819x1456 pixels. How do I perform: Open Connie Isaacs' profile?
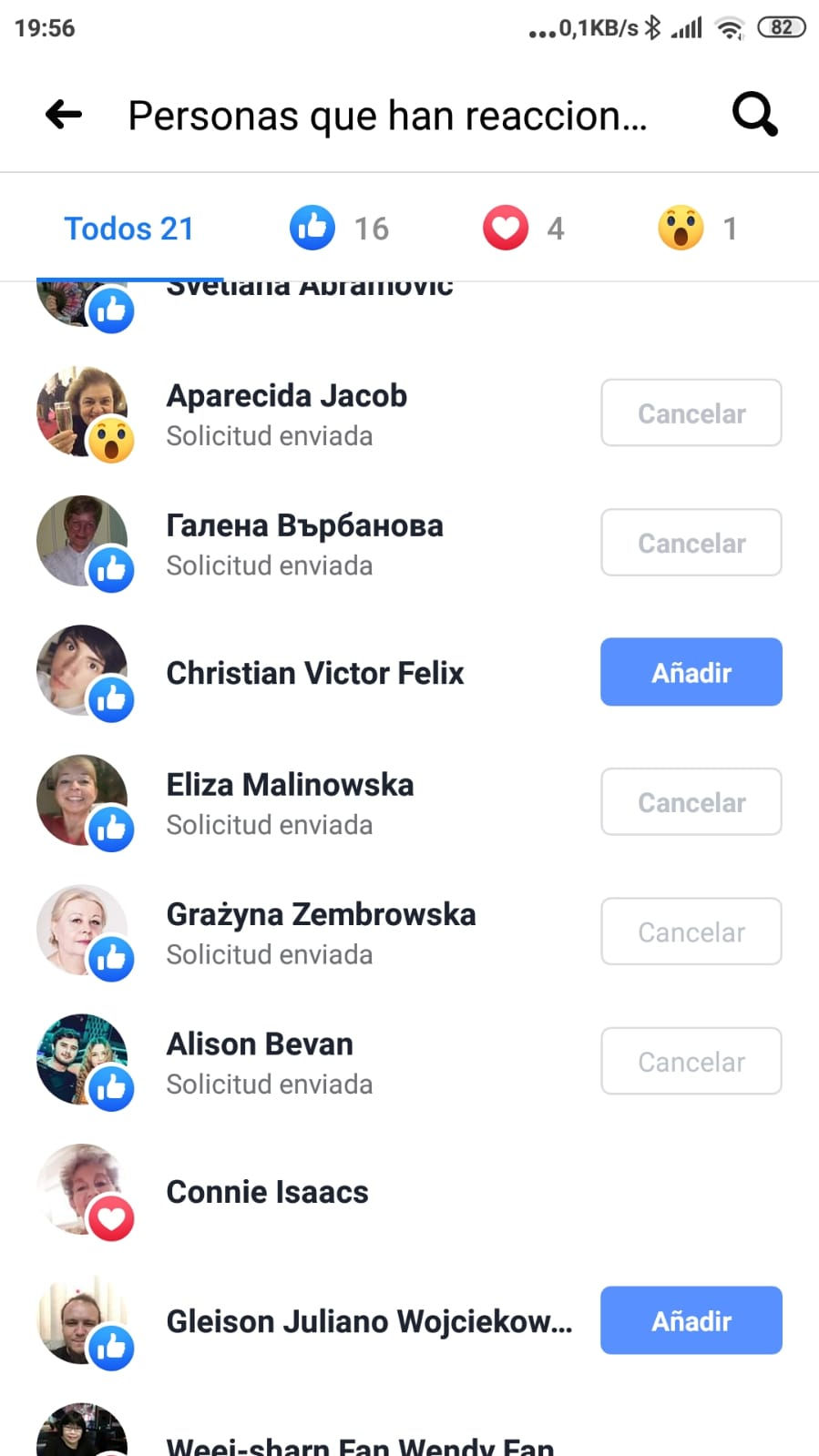(267, 1191)
